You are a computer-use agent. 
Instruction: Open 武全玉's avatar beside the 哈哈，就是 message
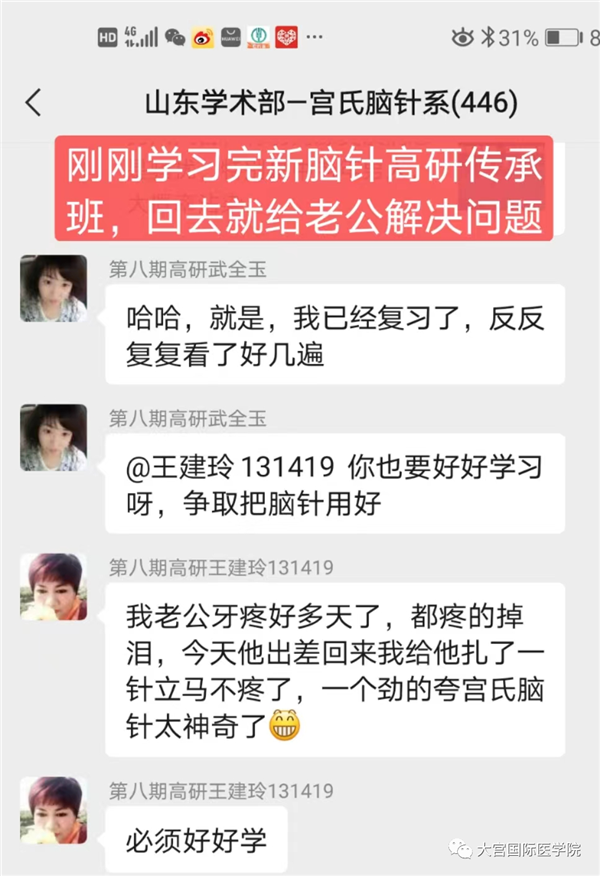(x=53, y=288)
